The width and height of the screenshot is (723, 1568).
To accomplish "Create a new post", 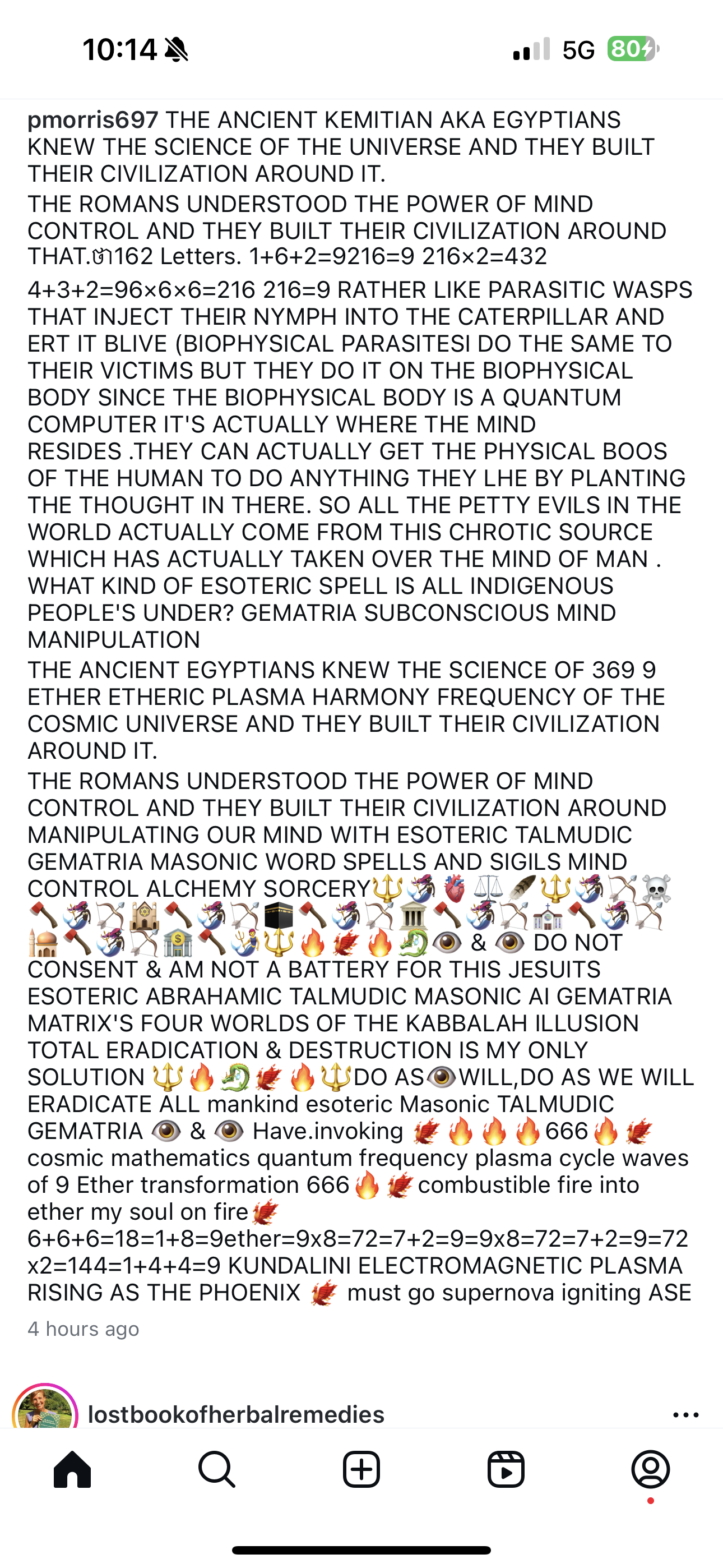I will tap(361, 1469).
